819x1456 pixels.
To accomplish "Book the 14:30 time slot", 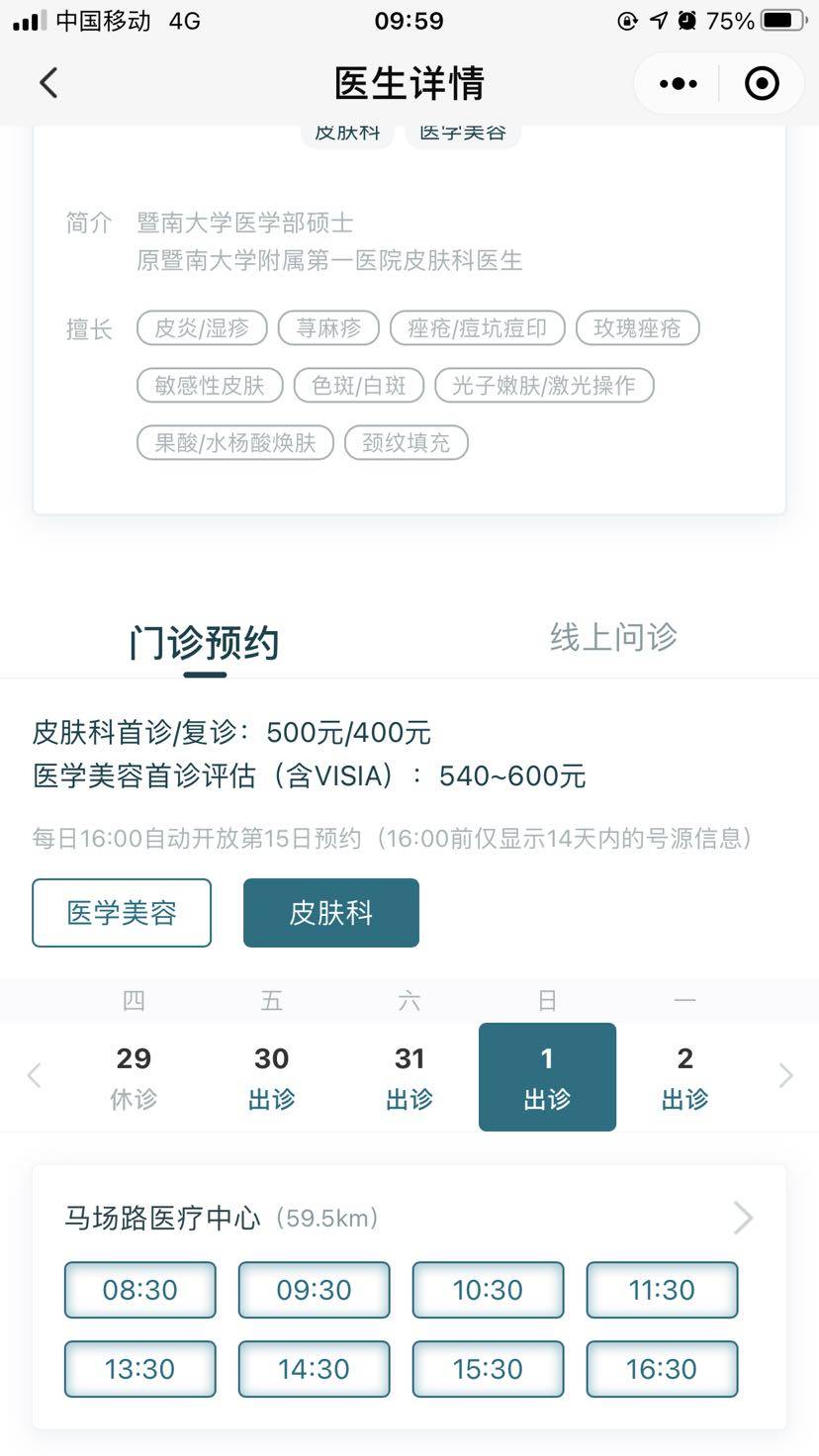I will 314,1369.
